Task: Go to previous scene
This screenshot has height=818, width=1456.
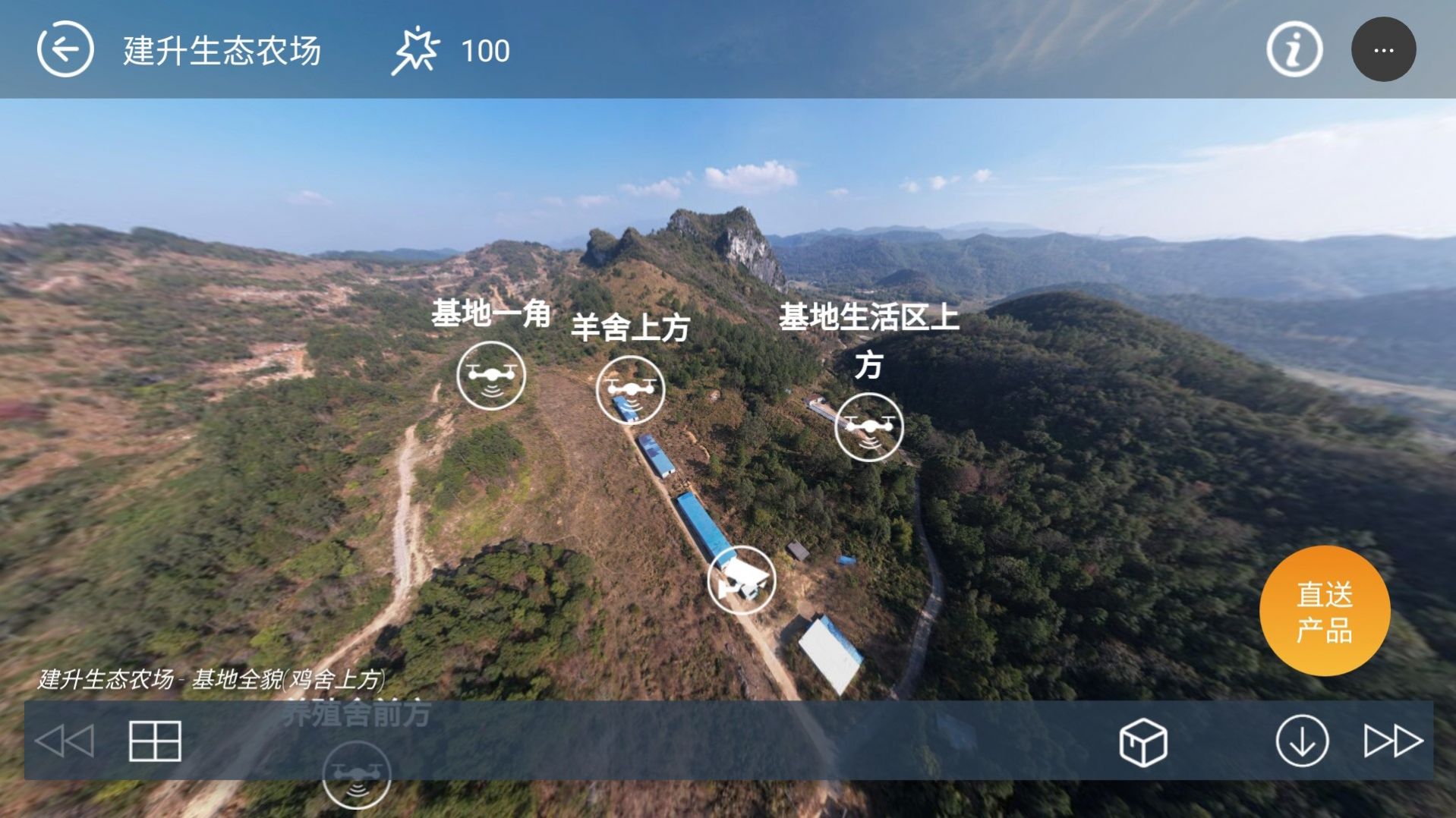Action: (x=65, y=741)
